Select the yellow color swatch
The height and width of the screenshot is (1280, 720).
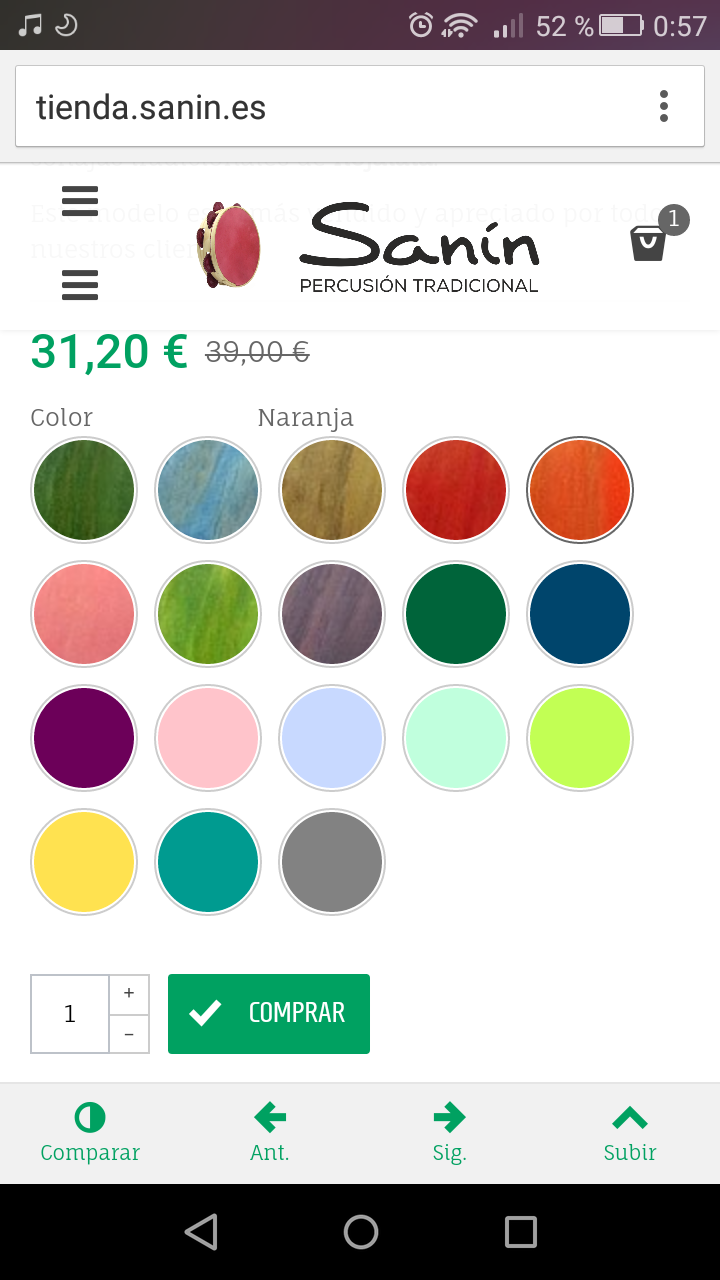coord(84,861)
